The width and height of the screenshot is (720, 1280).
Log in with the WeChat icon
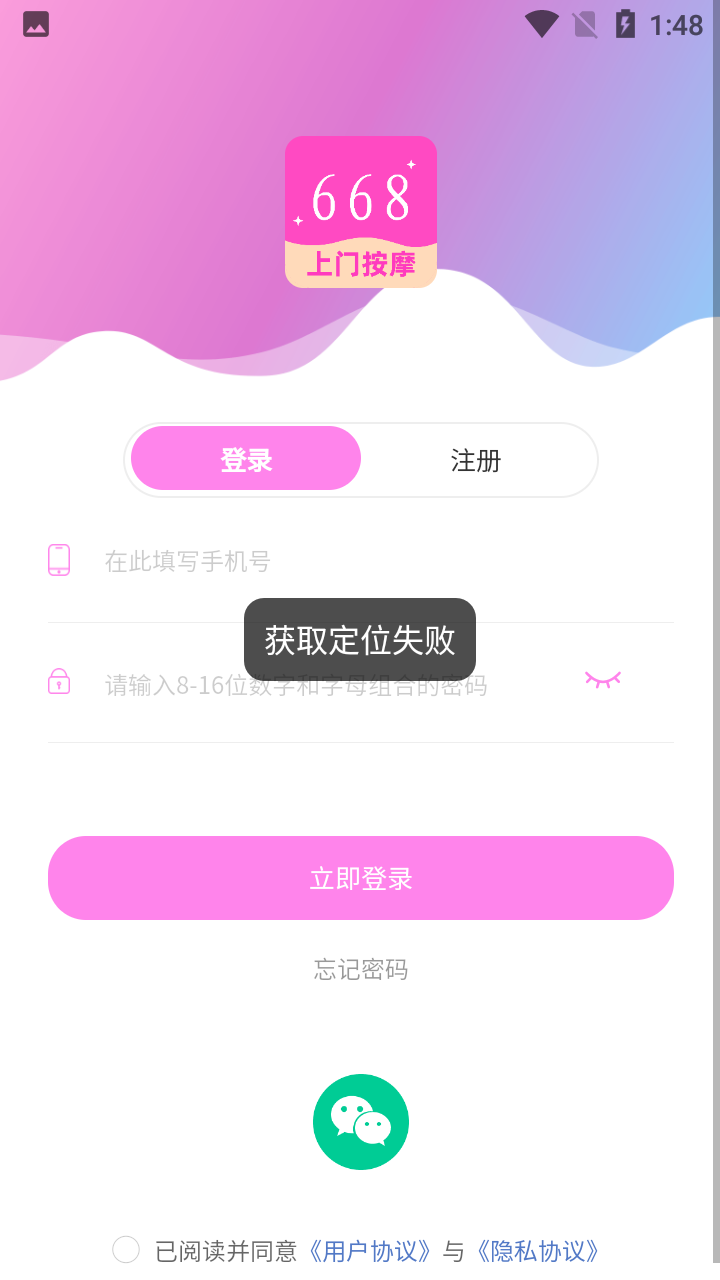coord(360,1122)
